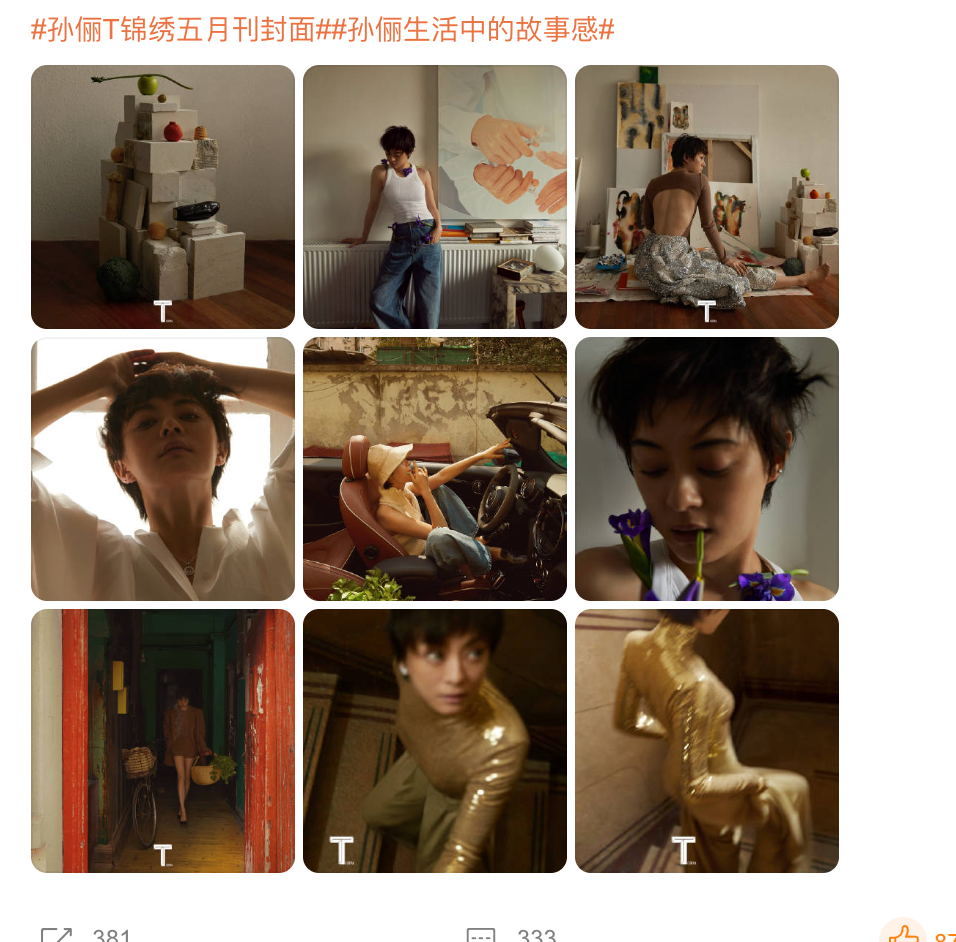Open blurred gold dress back photo
This screenshot has height=942, width=956.
point(707,741)
